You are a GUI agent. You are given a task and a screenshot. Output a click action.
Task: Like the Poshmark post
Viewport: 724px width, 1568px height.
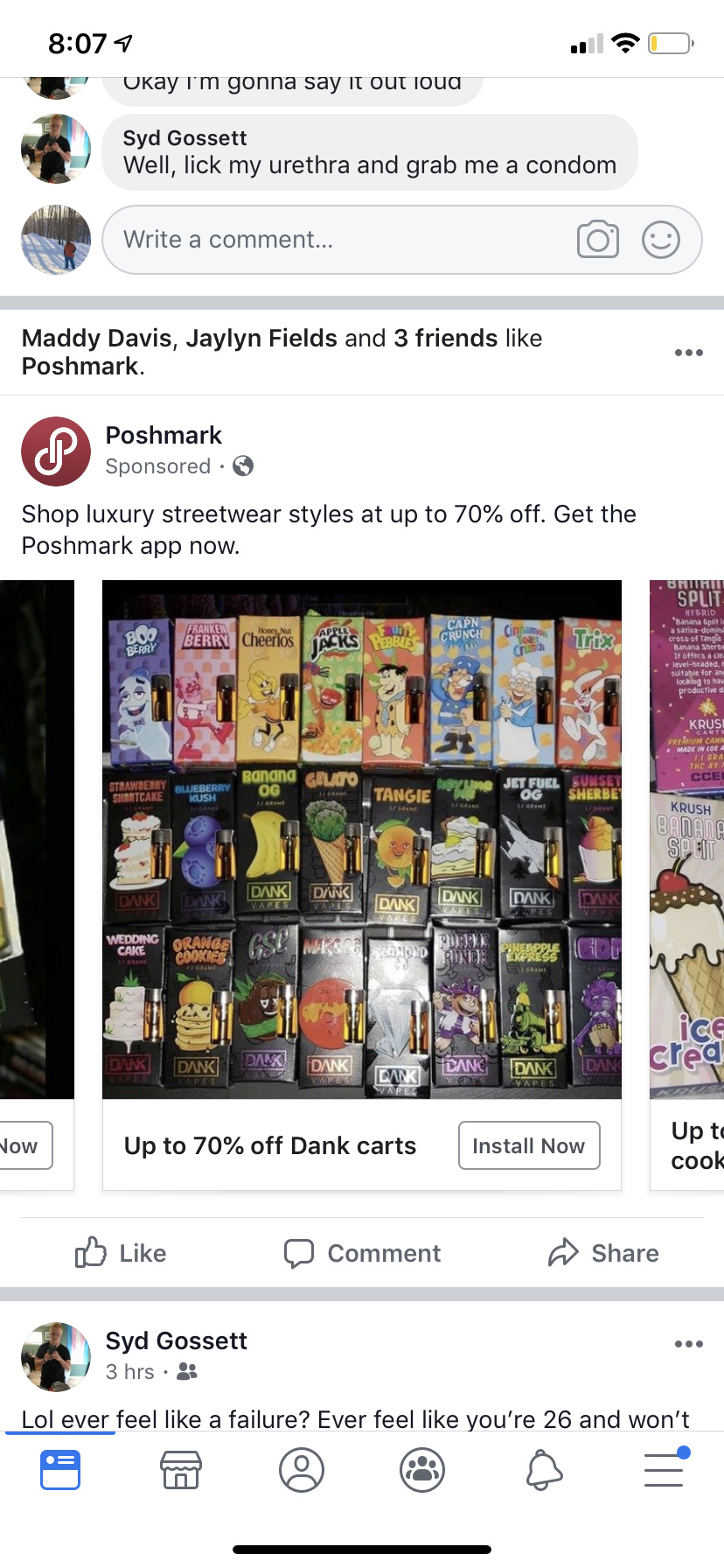click(121, 1253)
